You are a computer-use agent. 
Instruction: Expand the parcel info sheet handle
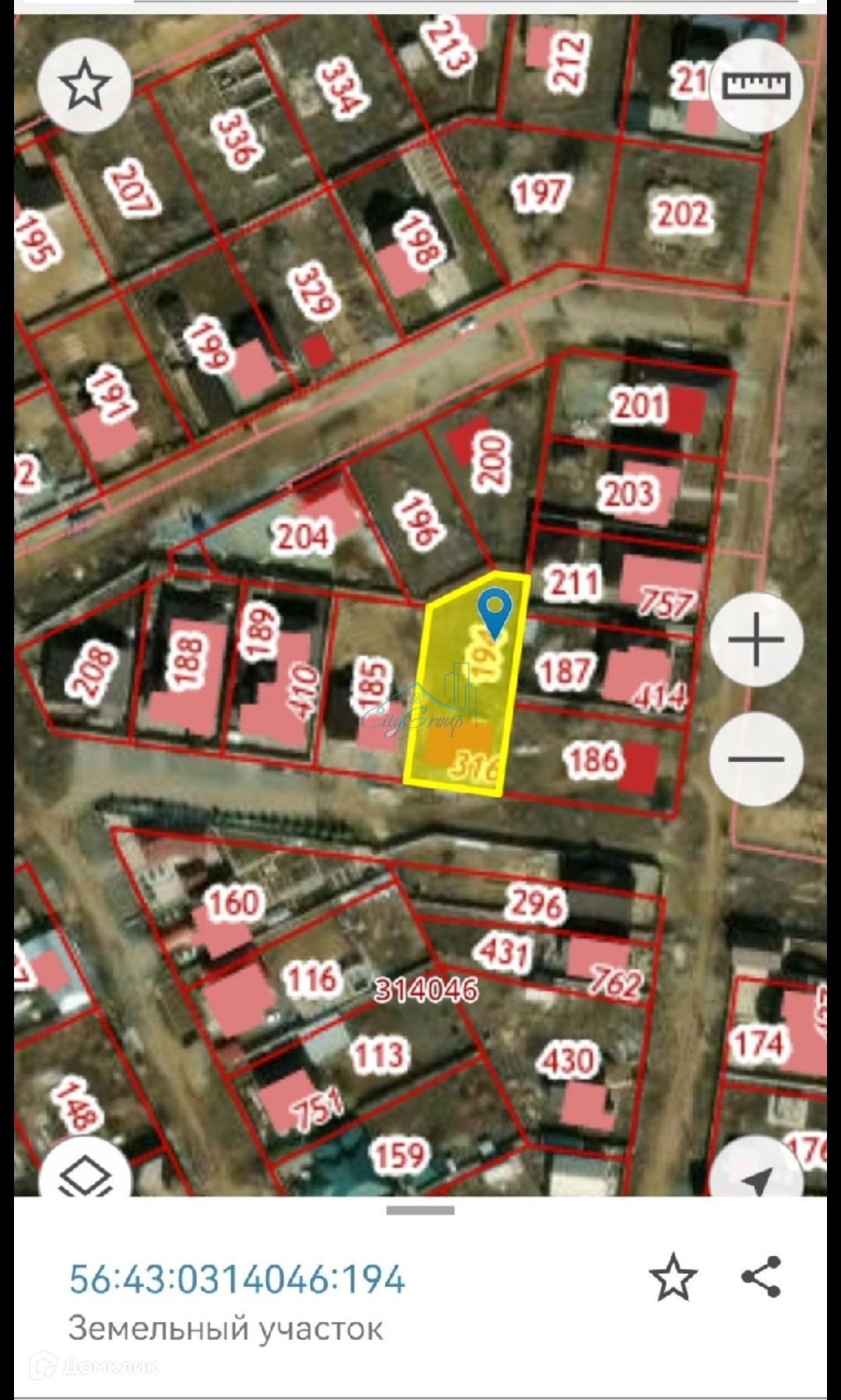(420, 1210)
